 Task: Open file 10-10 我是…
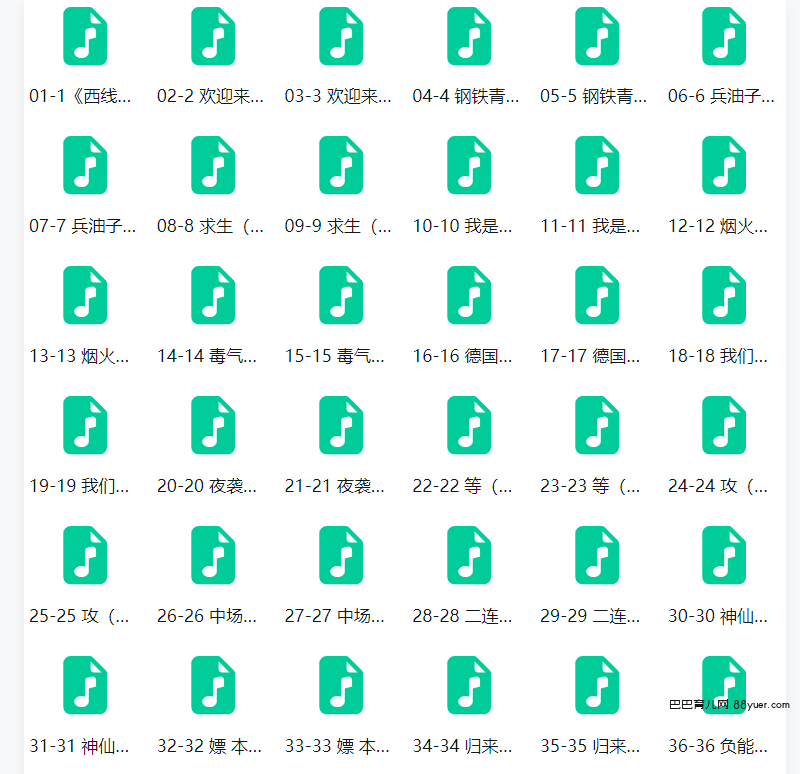point(469,165)
